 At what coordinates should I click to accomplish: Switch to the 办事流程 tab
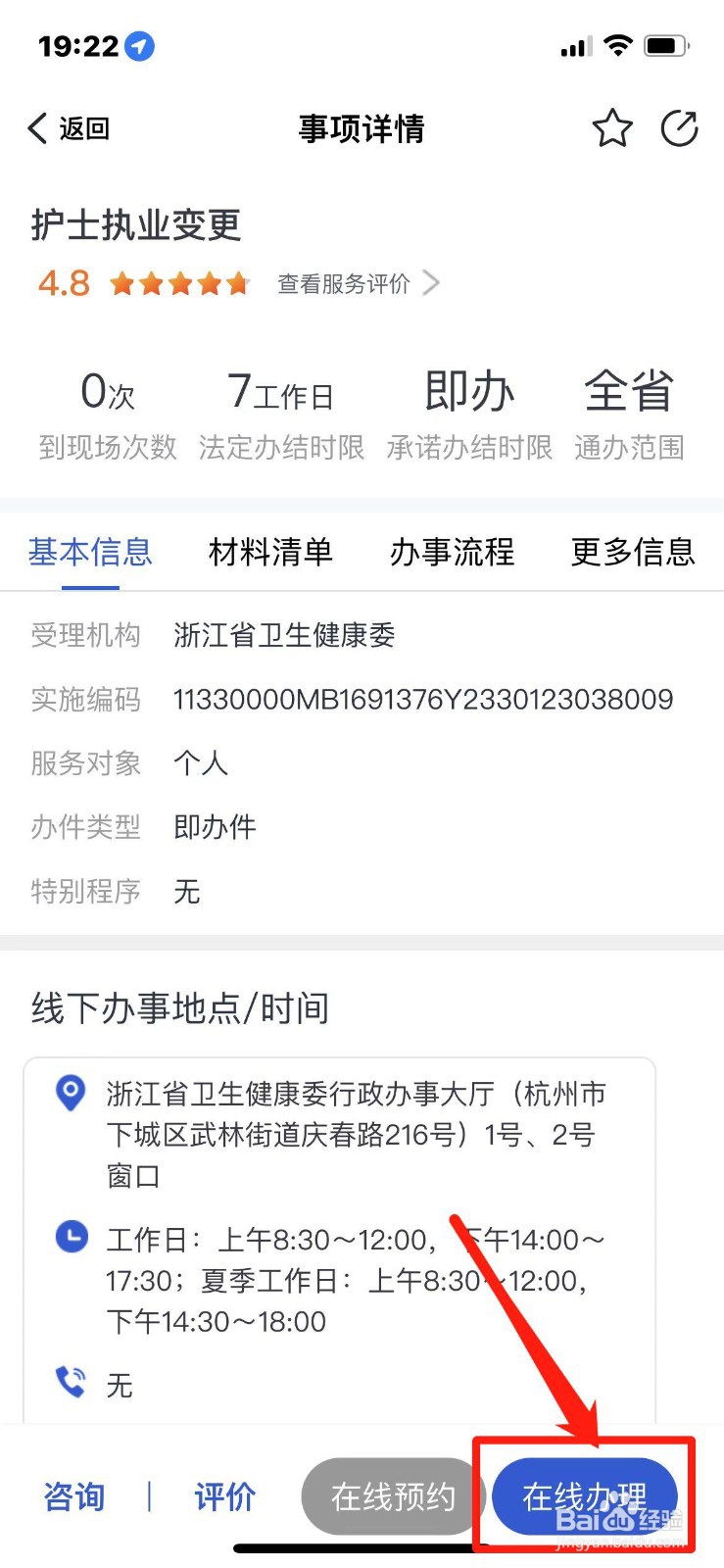(452, 553)
